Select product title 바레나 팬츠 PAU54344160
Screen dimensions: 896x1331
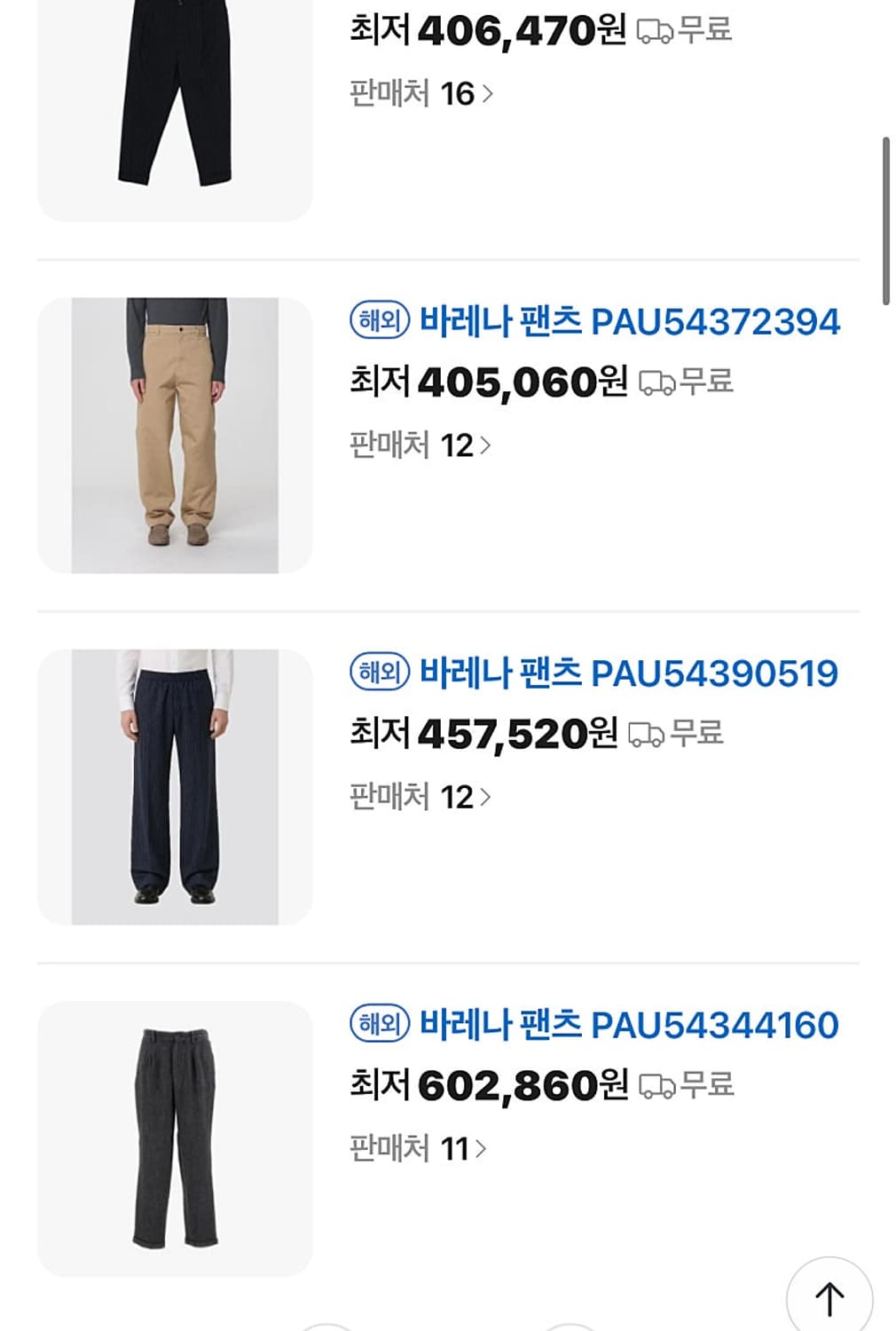(630, 1026)
